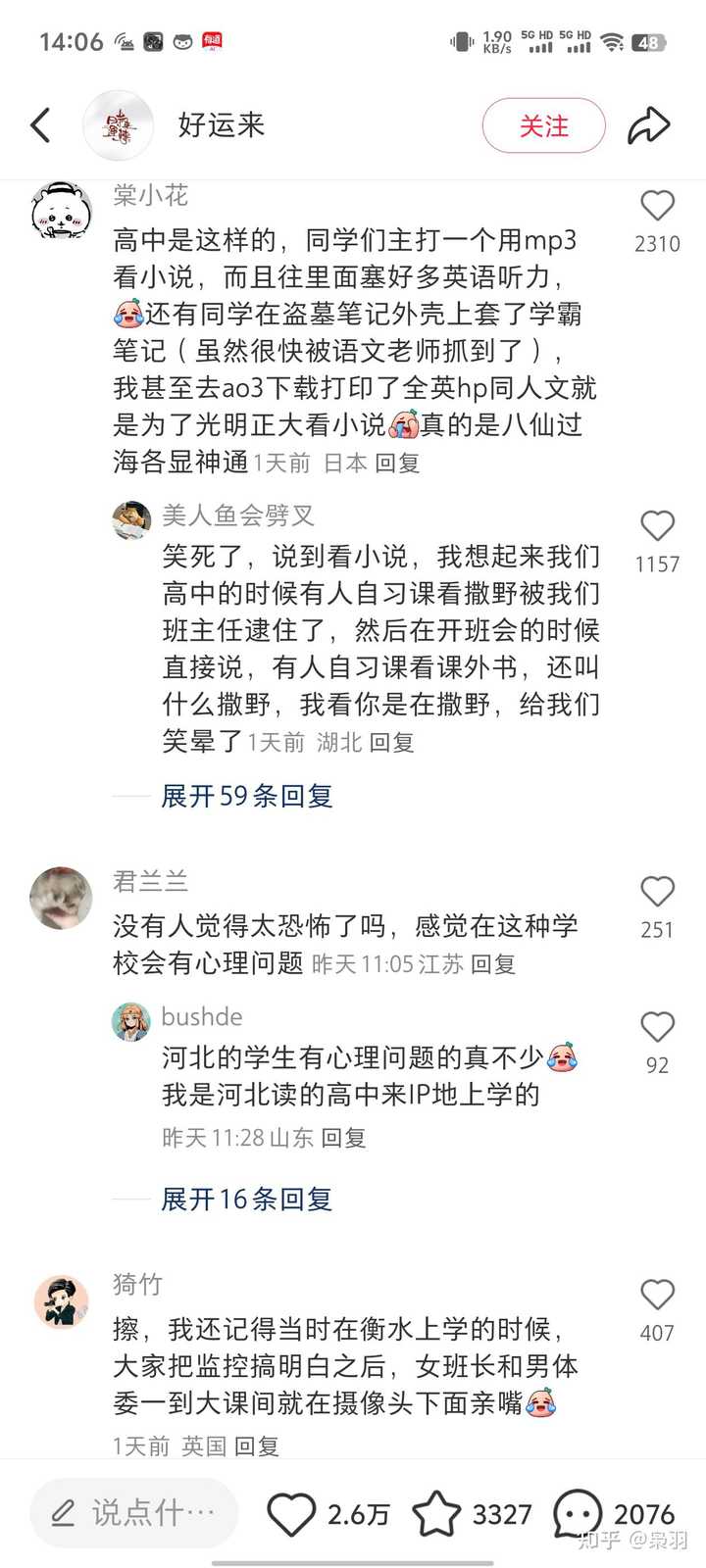Follow 好运来 with the 关注 button

coord(543,125)
